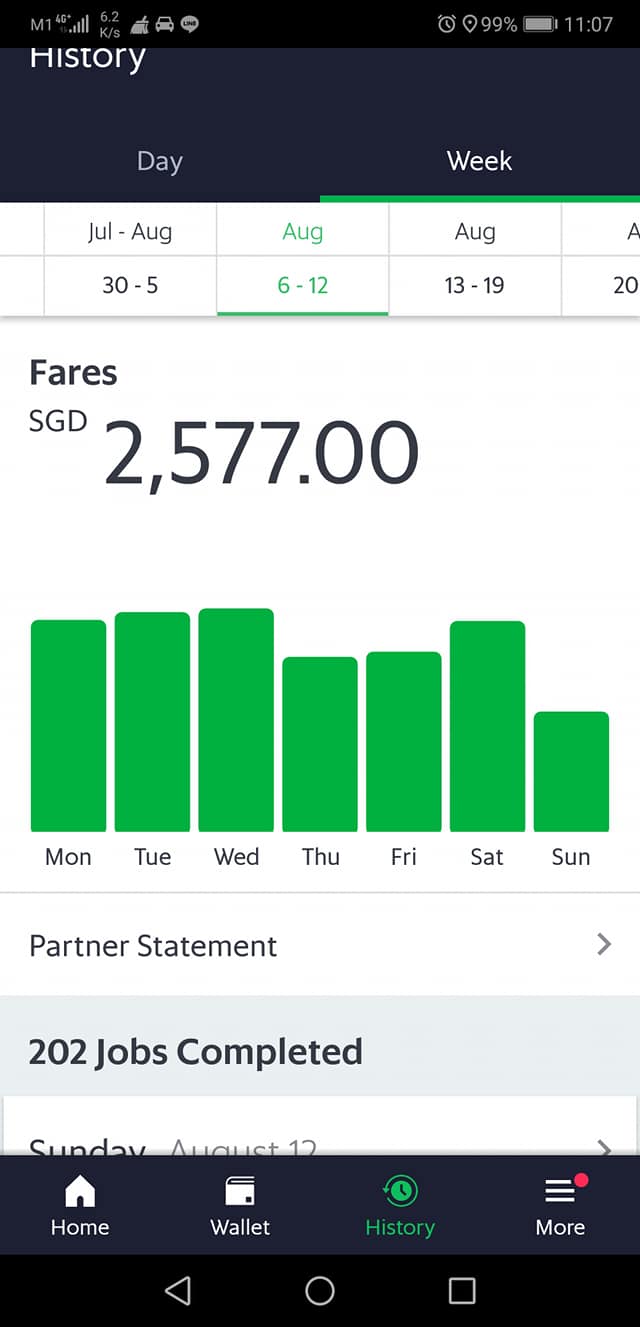The width and height of the screenshot is (640, 1327).
Task: Go to the Home tab
Action: point(80,1205)
